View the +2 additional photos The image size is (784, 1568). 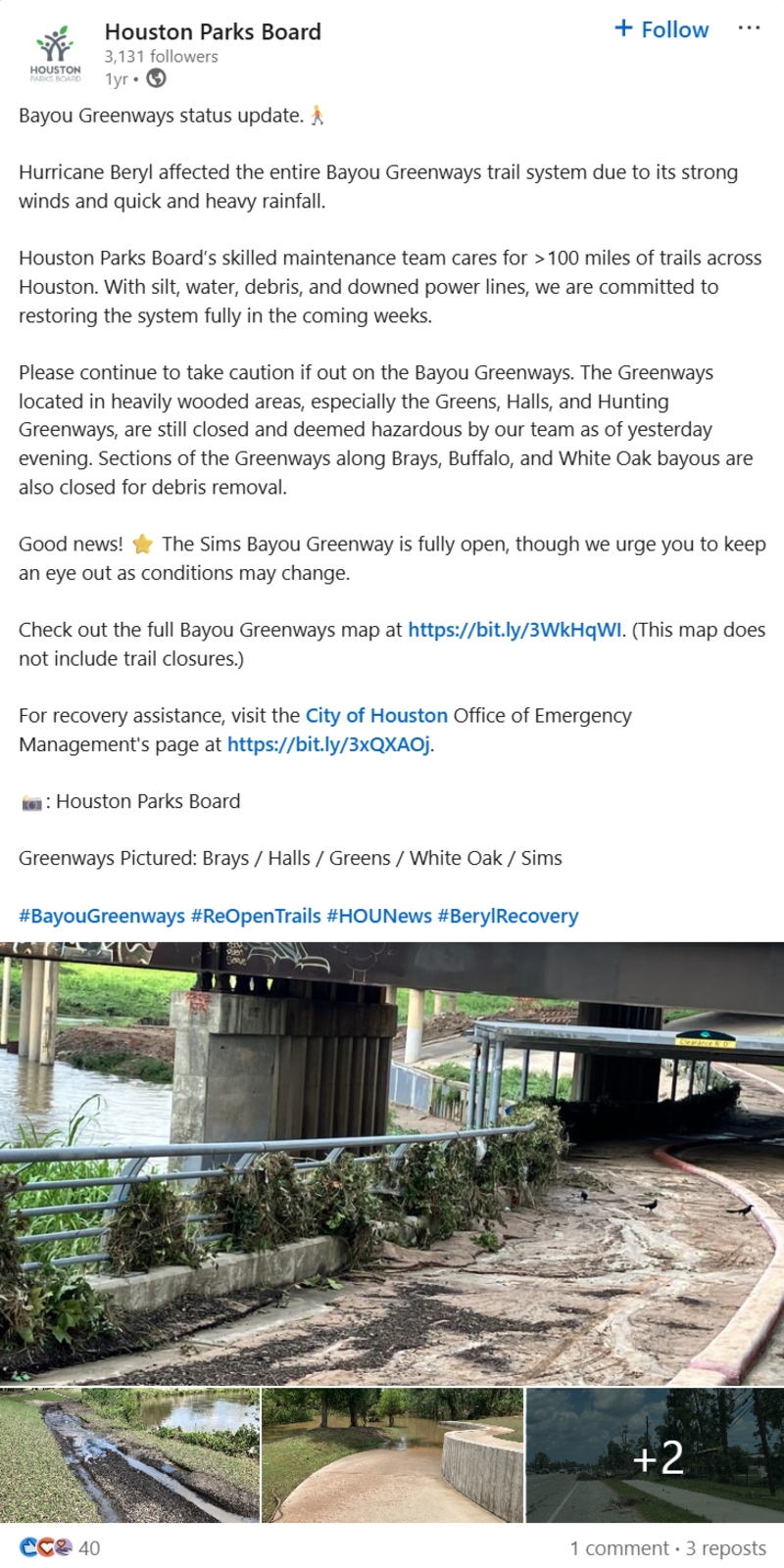click(656, 1455)
